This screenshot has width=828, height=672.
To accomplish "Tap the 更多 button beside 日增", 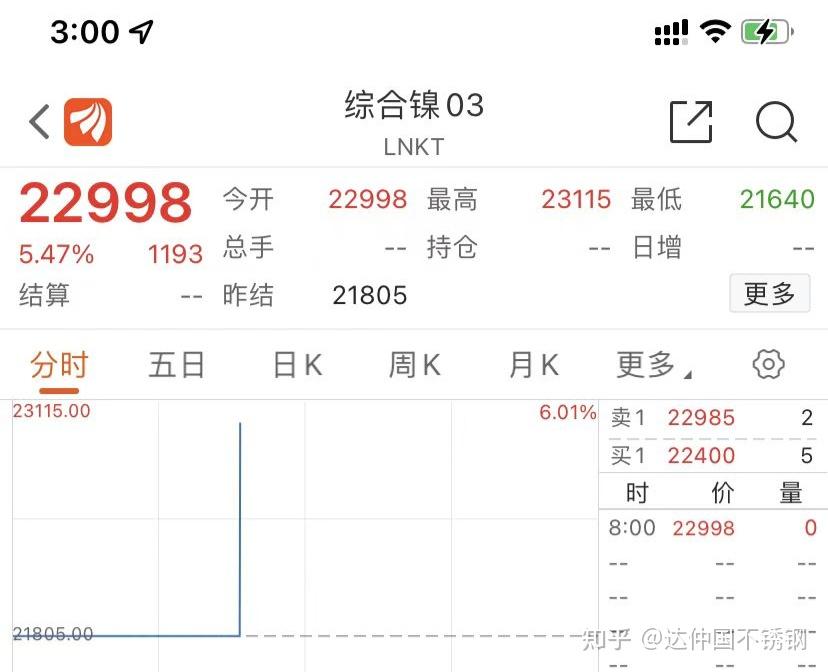I will coord(769,294).
